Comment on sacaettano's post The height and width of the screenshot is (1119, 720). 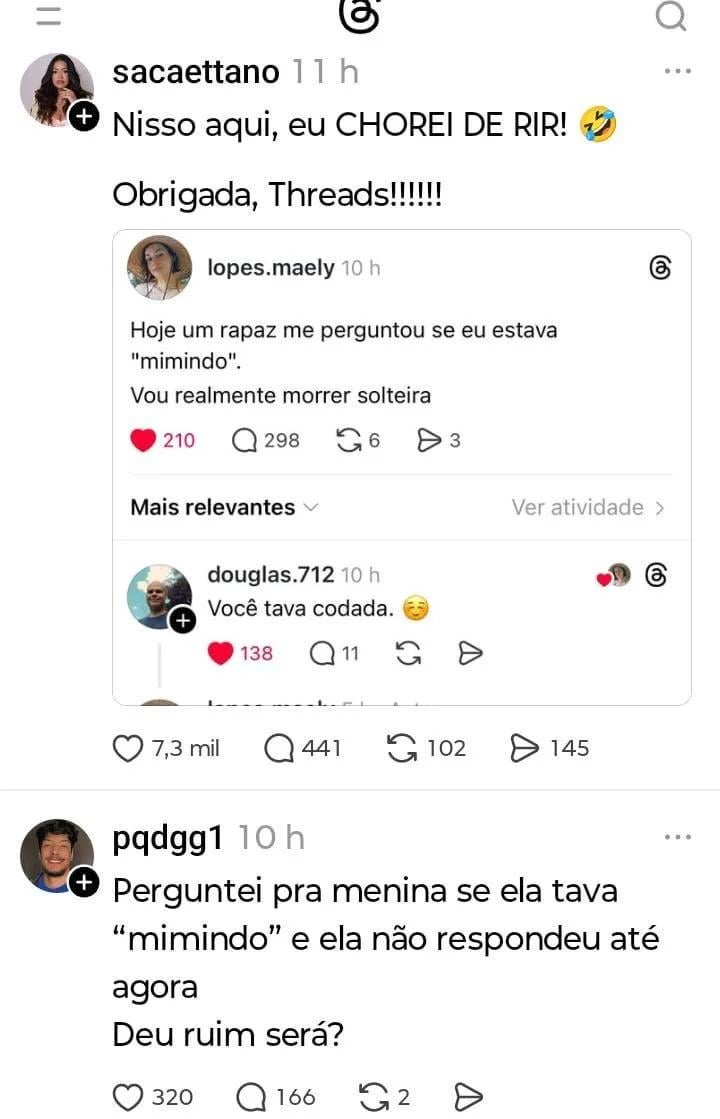click(279, 748)
